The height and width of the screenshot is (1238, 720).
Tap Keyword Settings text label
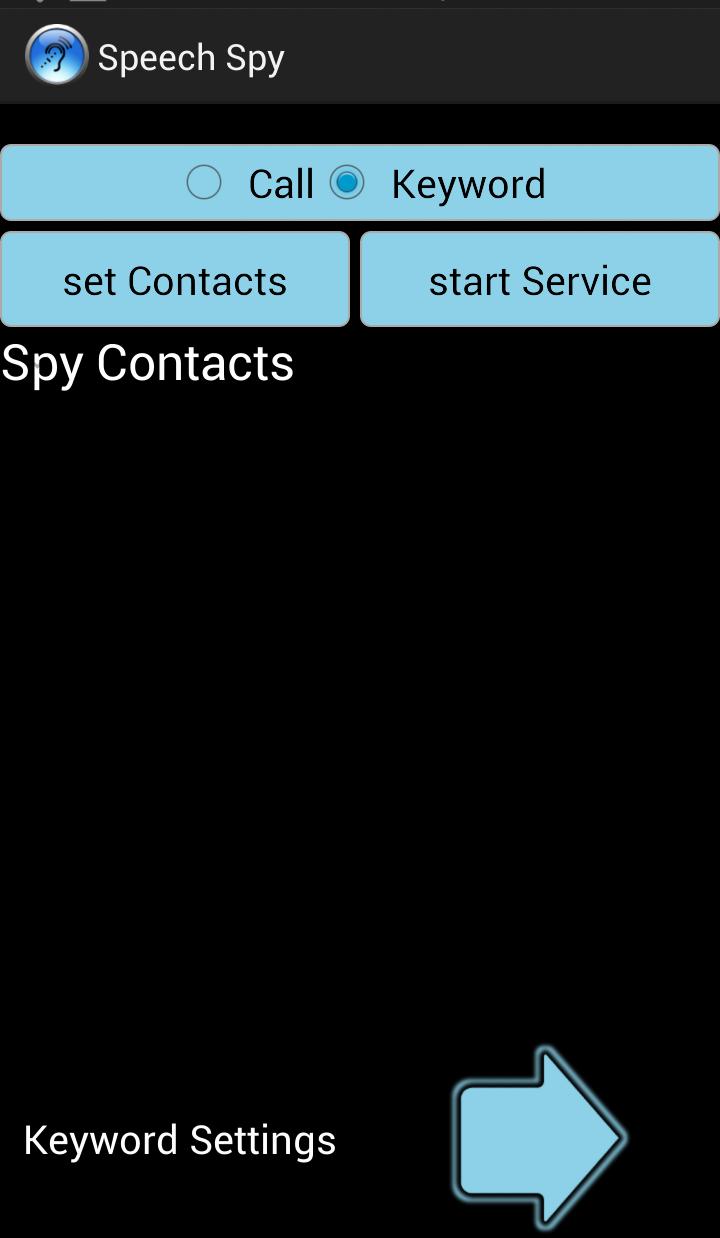click(x=180, y=1139)
